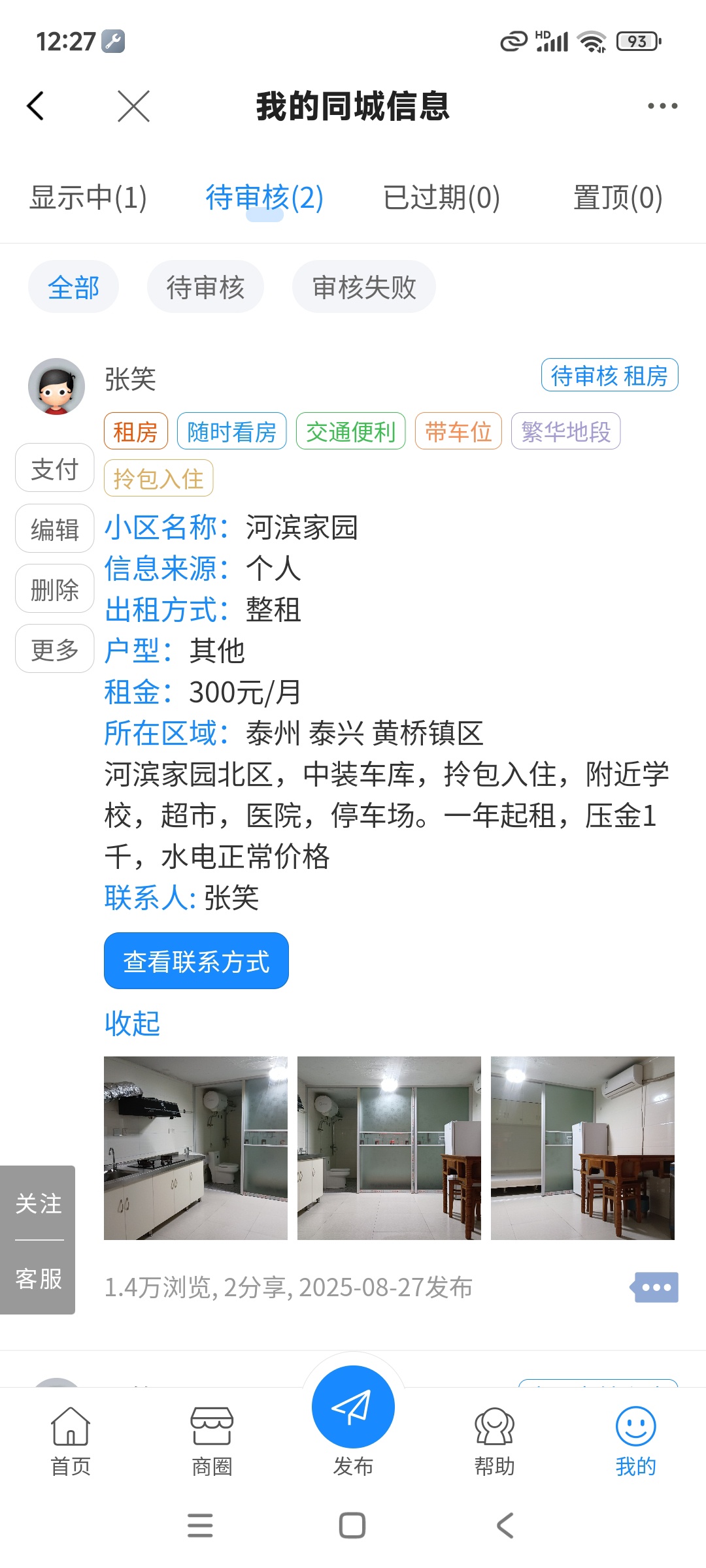Switch to the 显示中(1) tab
This screenshot has width=706, height=1568.
point(88,197)
